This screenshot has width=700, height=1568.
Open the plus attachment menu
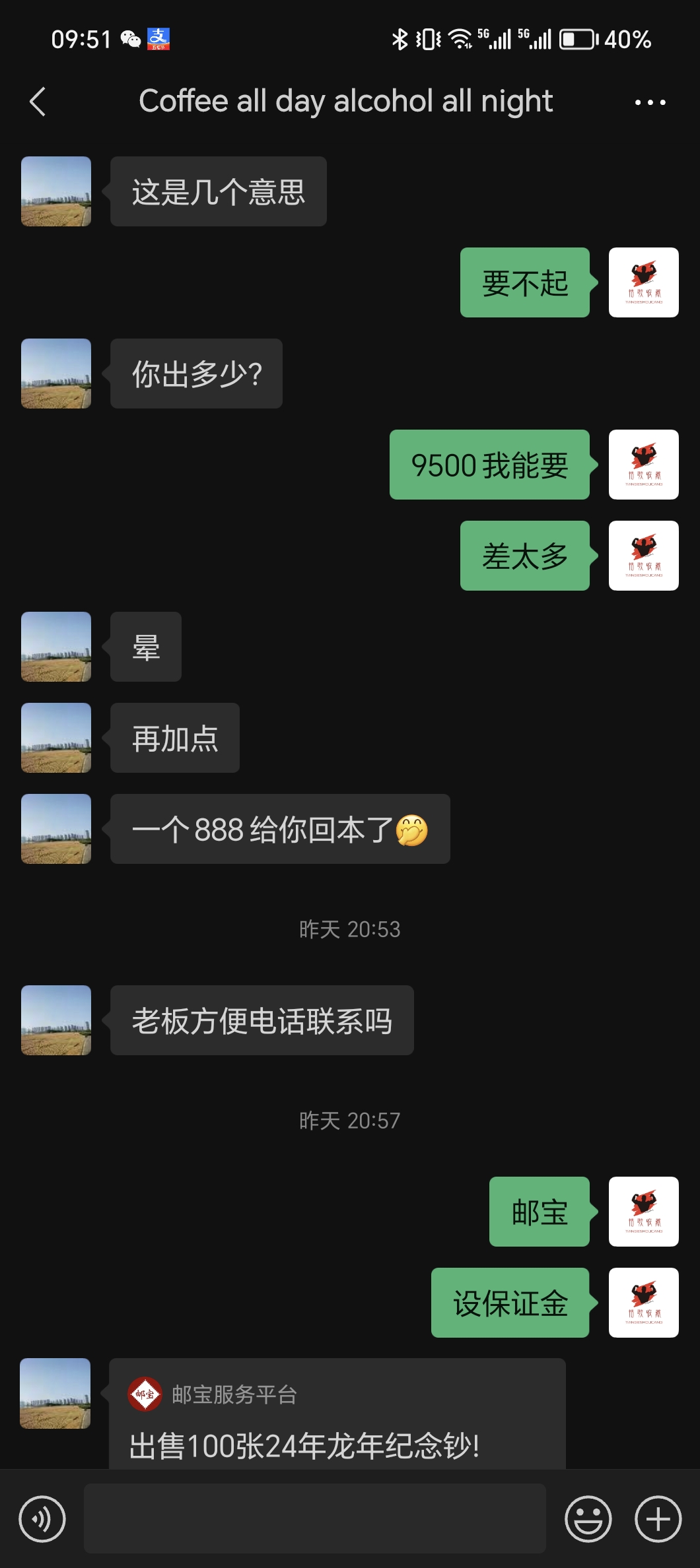(658, 1519)
